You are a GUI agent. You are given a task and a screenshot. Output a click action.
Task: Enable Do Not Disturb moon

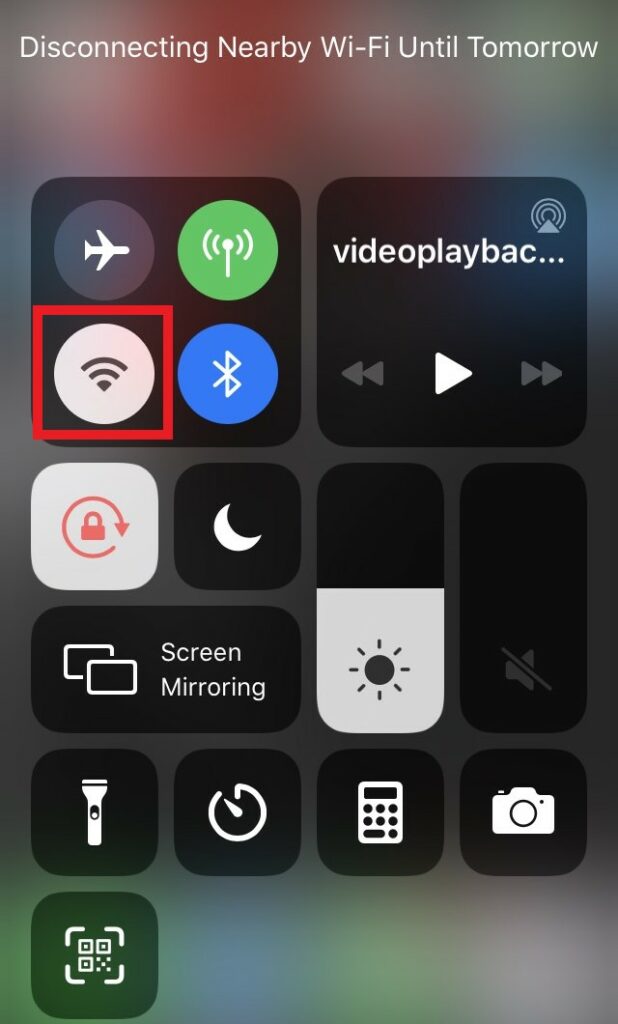(x=237, y=526)
